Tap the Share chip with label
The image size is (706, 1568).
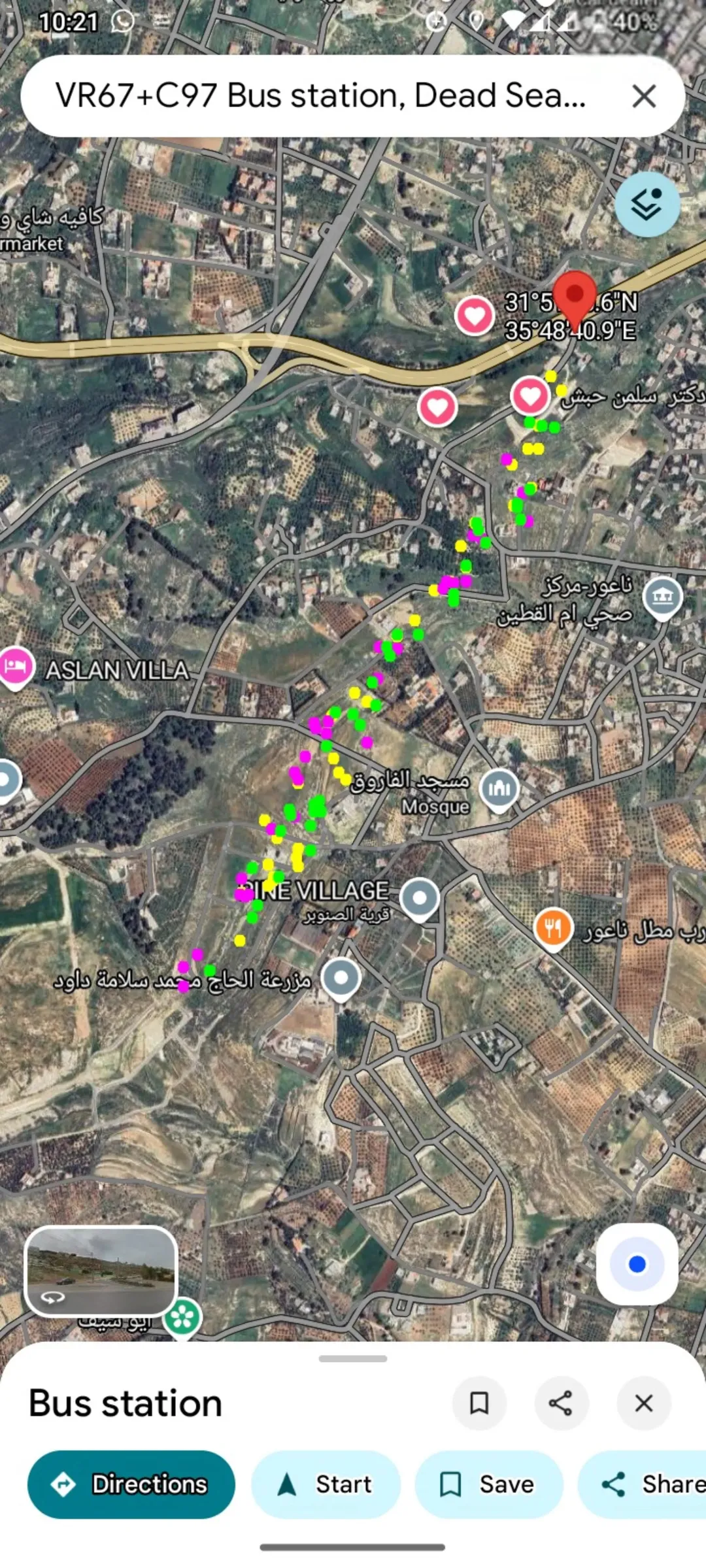[644, 1484]
